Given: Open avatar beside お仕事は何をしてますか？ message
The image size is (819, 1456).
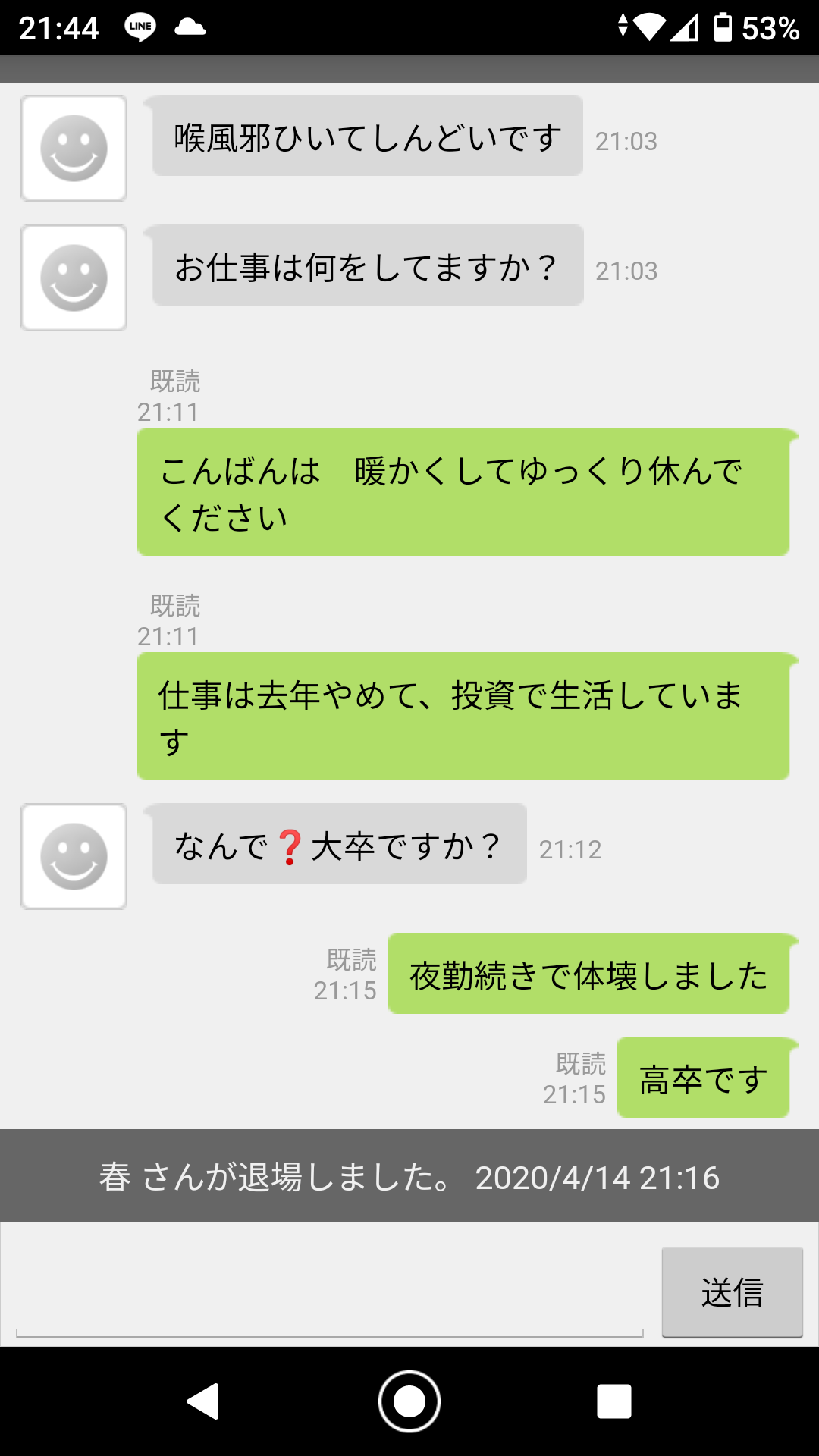Looking at the screenshot, I should 74,278.
